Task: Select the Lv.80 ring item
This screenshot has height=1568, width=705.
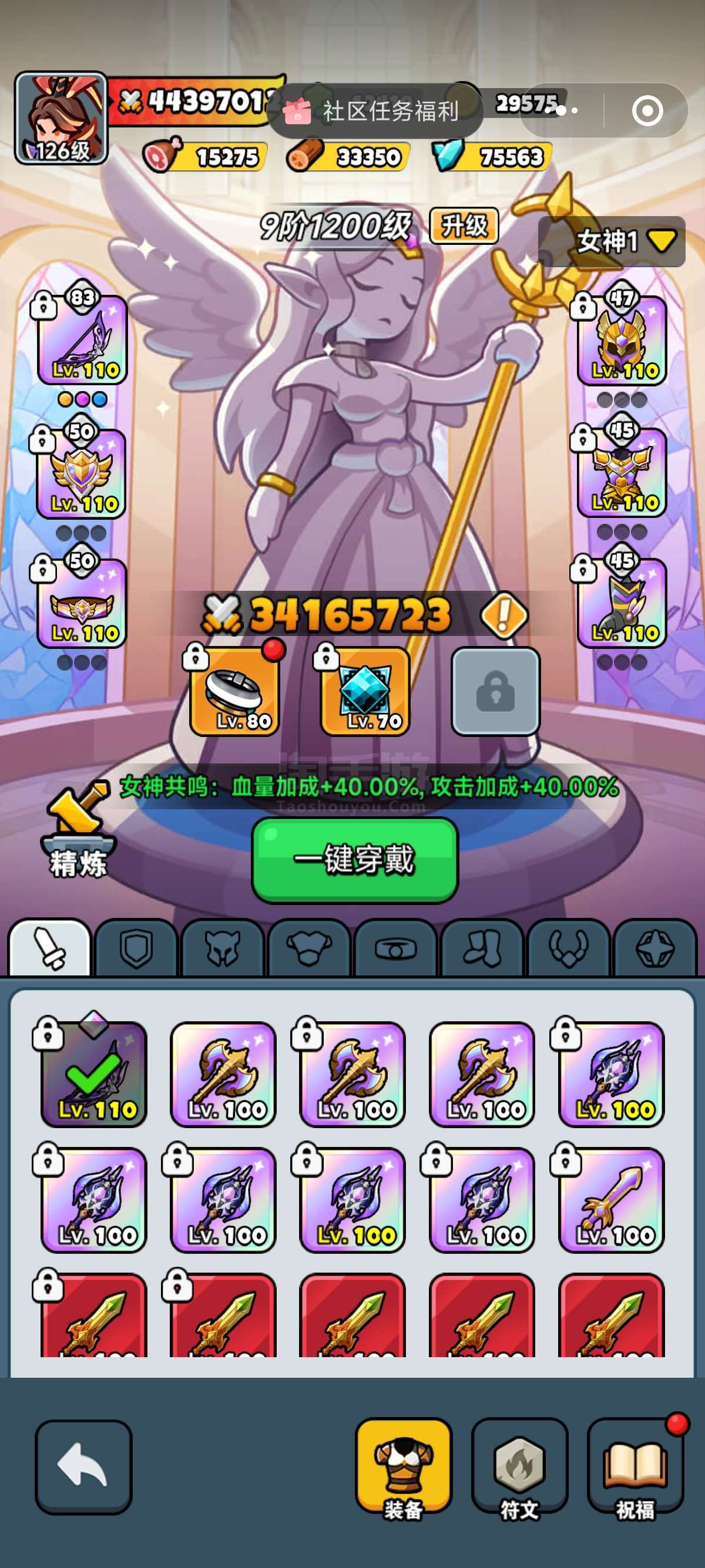Action: (x=234, y=691)
